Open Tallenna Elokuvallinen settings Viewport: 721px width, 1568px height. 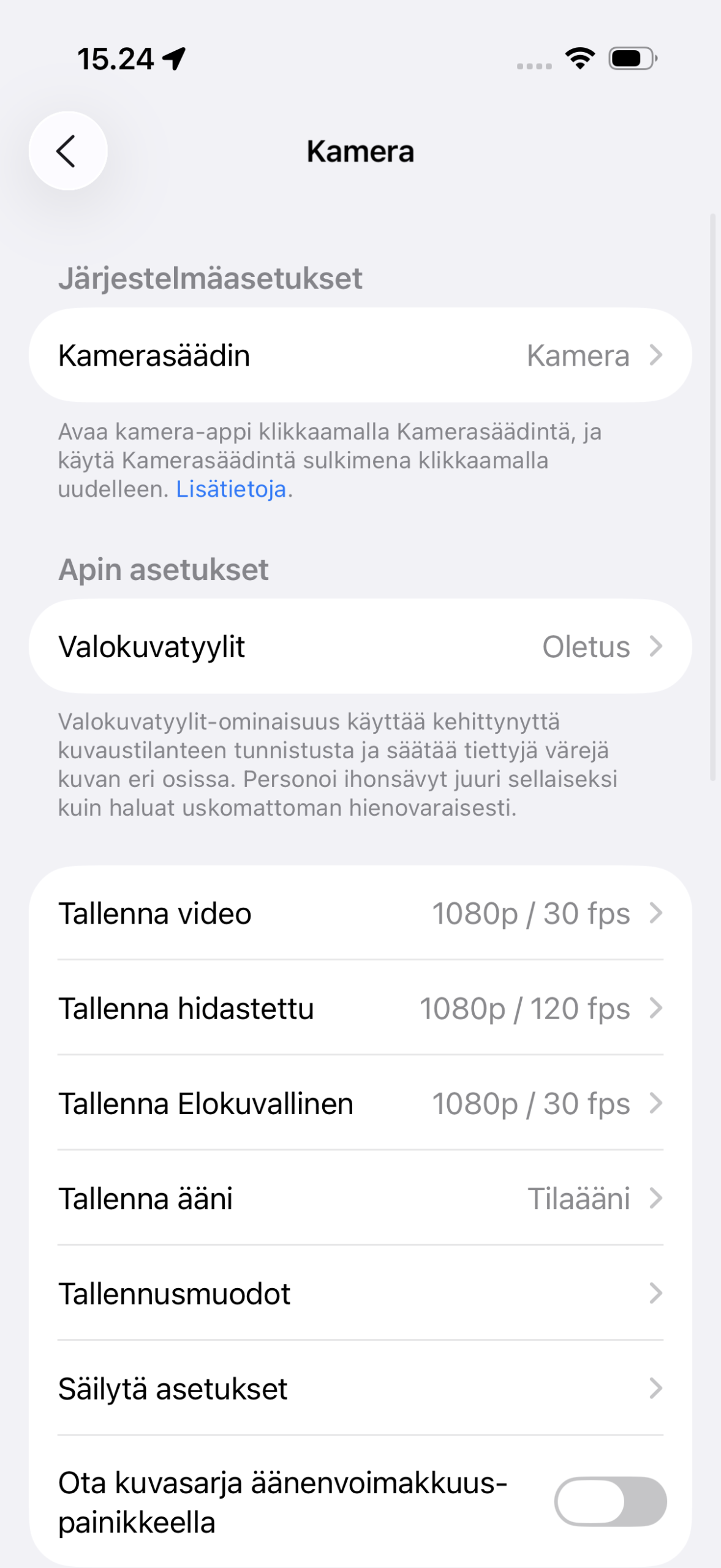point(360,1103)
